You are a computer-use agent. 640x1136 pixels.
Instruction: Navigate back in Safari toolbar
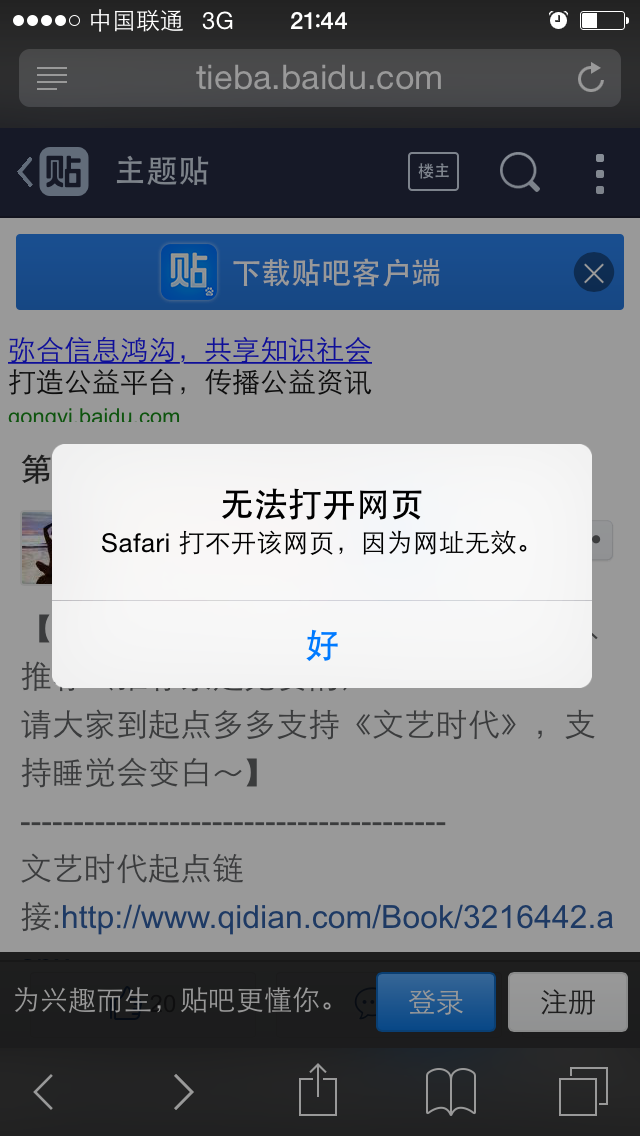[43, 1092]
